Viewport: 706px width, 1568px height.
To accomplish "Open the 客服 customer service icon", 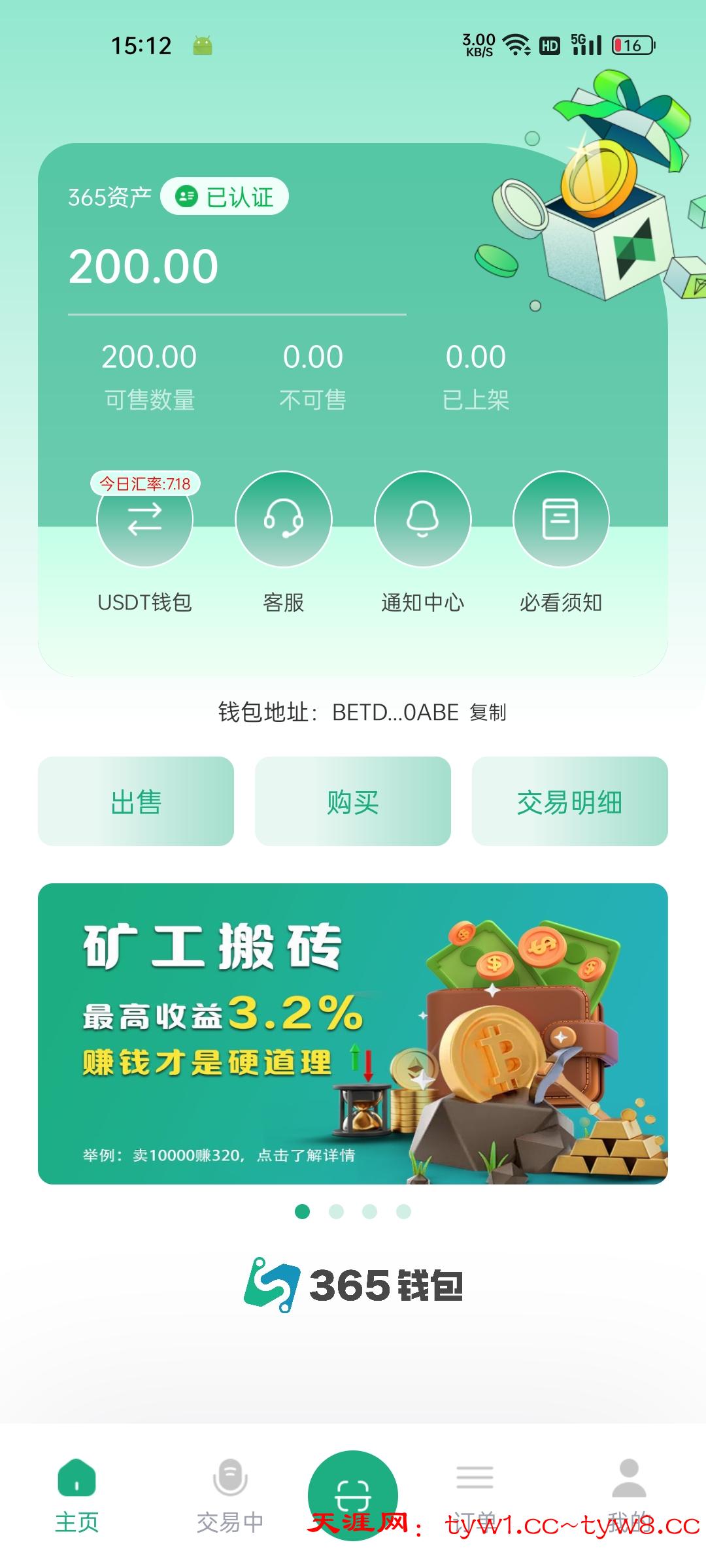I will pos(284,519).
